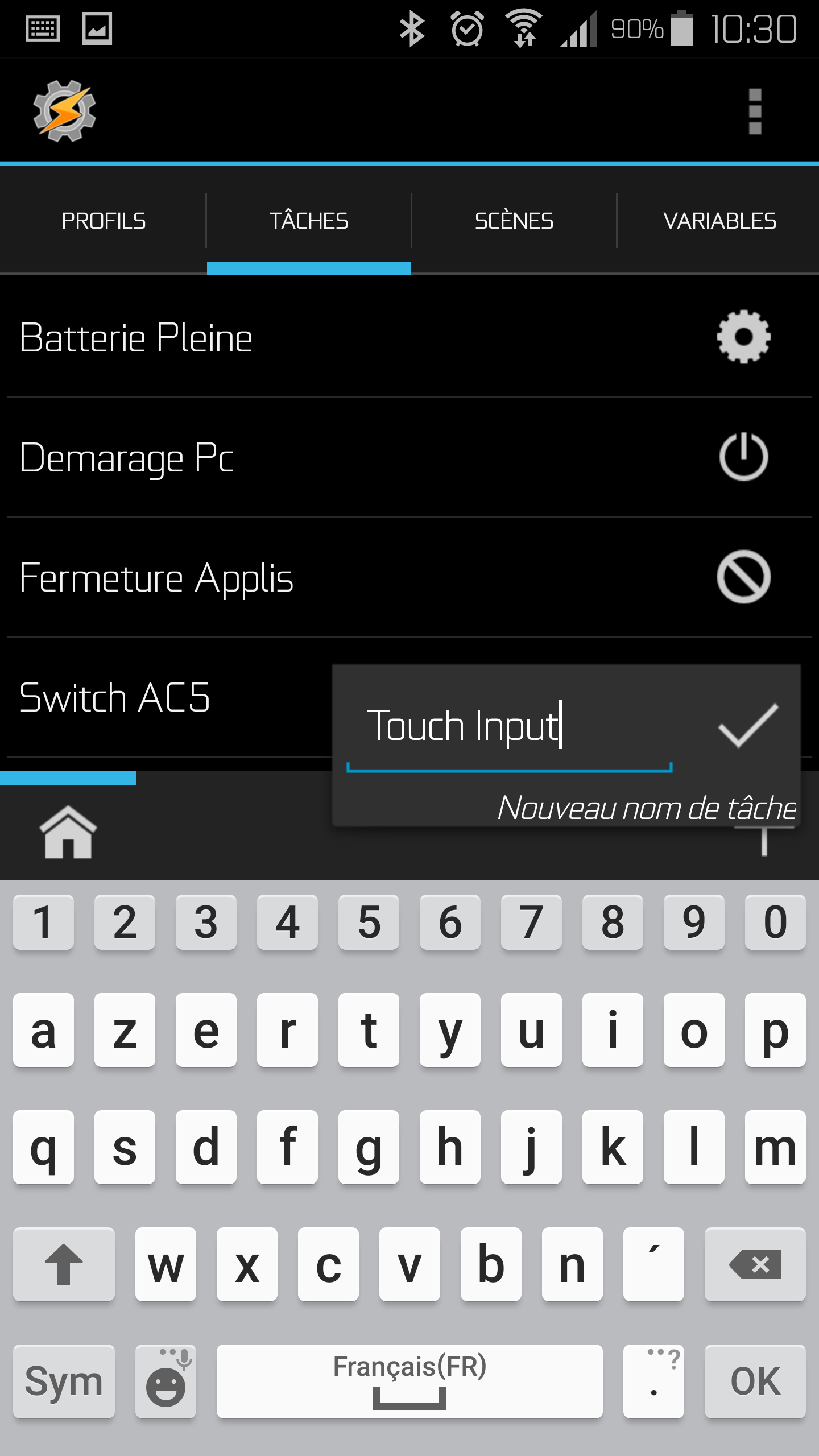The height and width of the screenshot is (1456, 819).
Task: Tap the task name text field
Action: coord(509,727)
